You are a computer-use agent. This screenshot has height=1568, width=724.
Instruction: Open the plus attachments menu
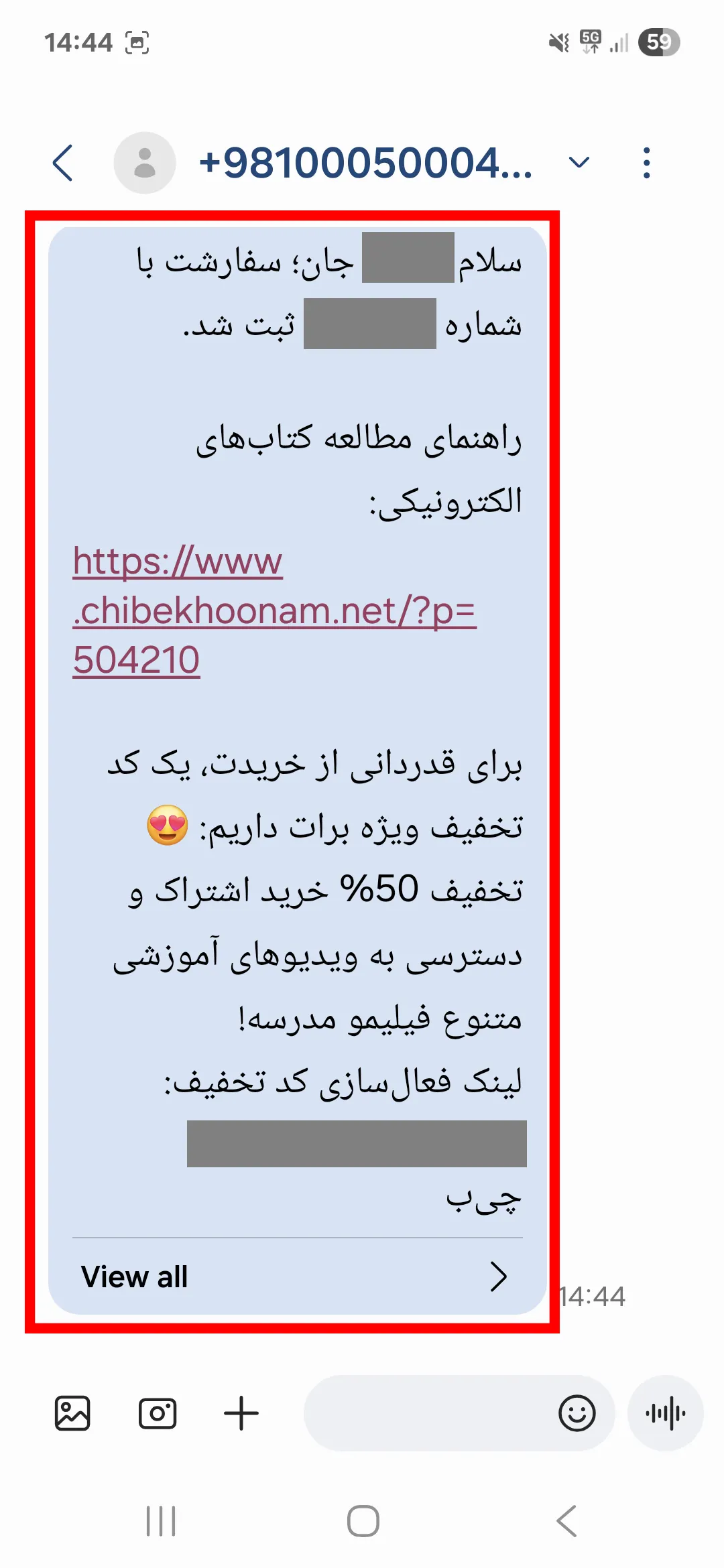click(241, 1413)
